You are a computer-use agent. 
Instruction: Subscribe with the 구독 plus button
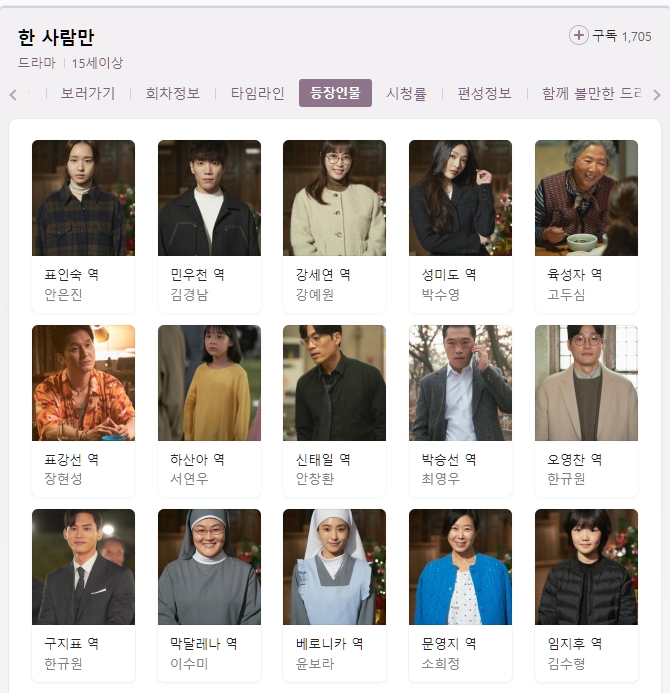coord(579,35)
